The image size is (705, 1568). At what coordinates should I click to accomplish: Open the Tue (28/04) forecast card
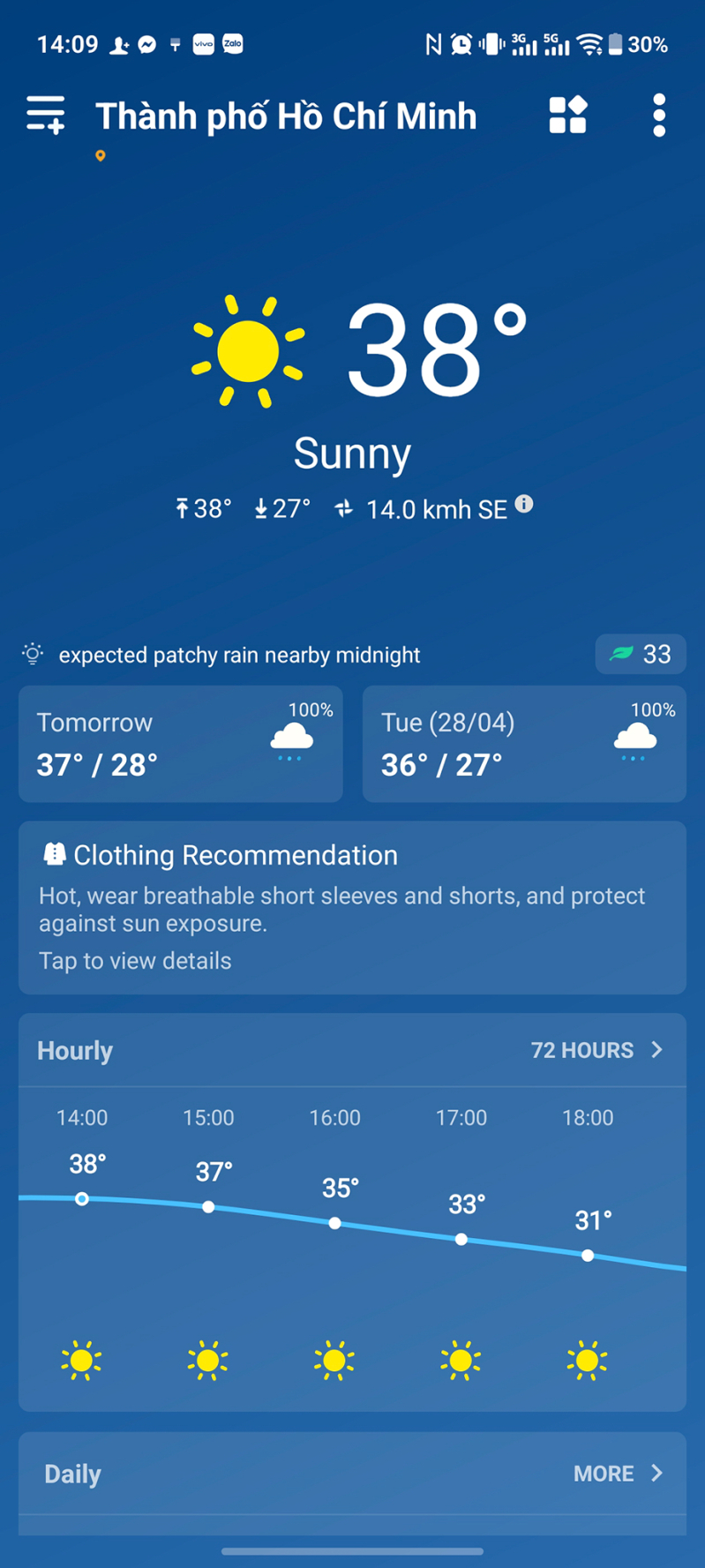(524, 744)
